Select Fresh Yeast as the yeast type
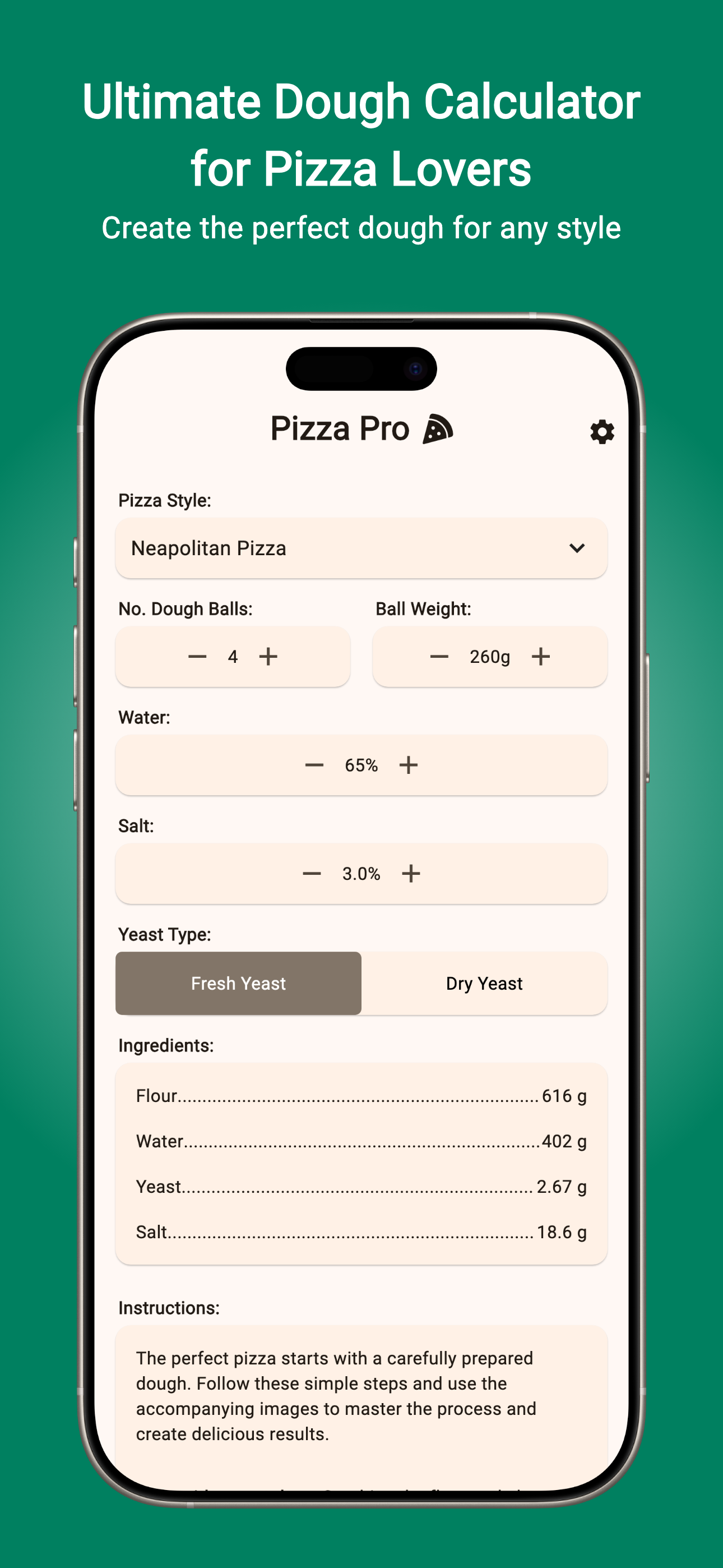This screenshot has width=723, height=1568. (x=238, y=983)
